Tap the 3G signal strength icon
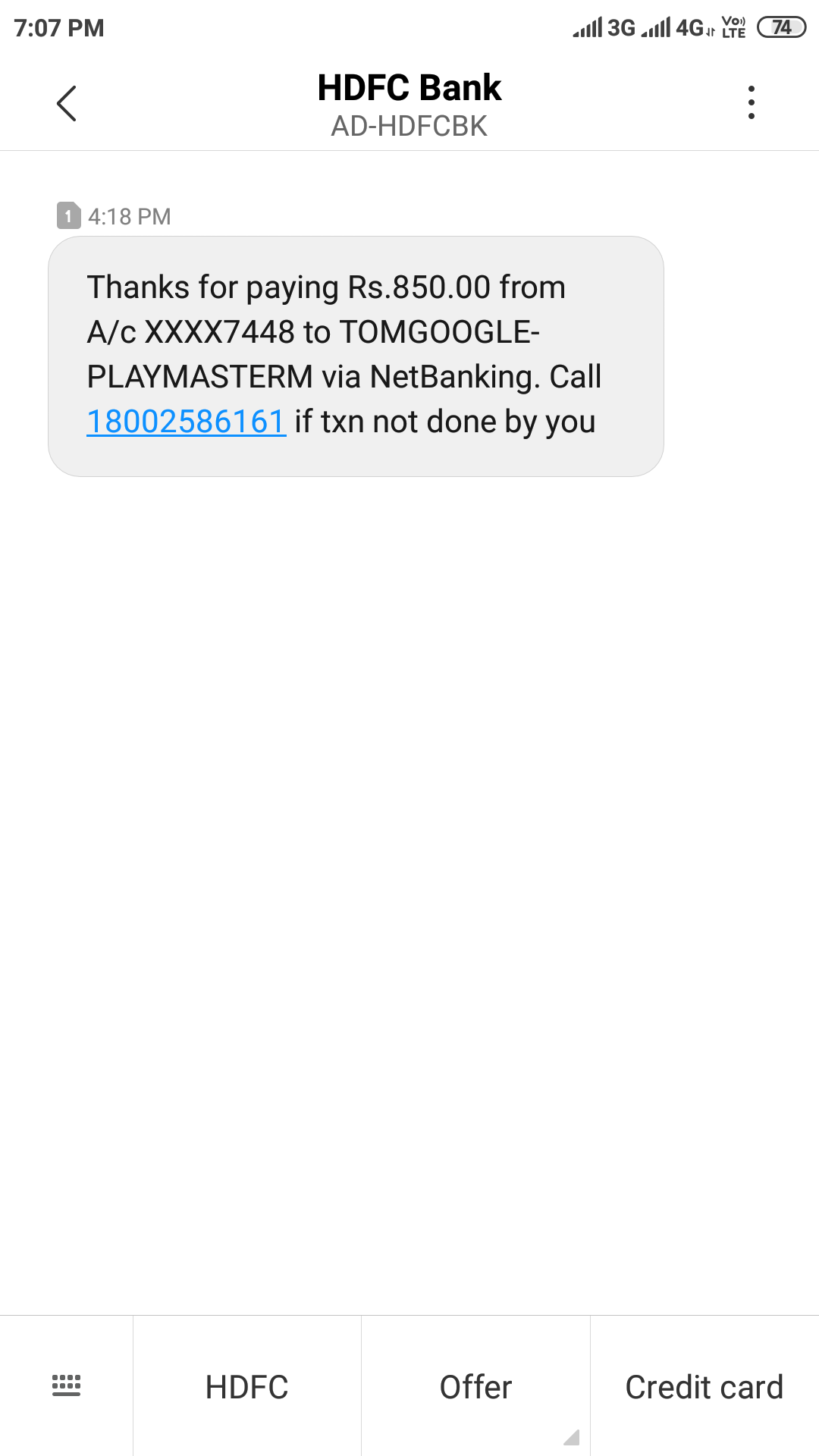The image size is (819, 1456). tap(603, 25)
